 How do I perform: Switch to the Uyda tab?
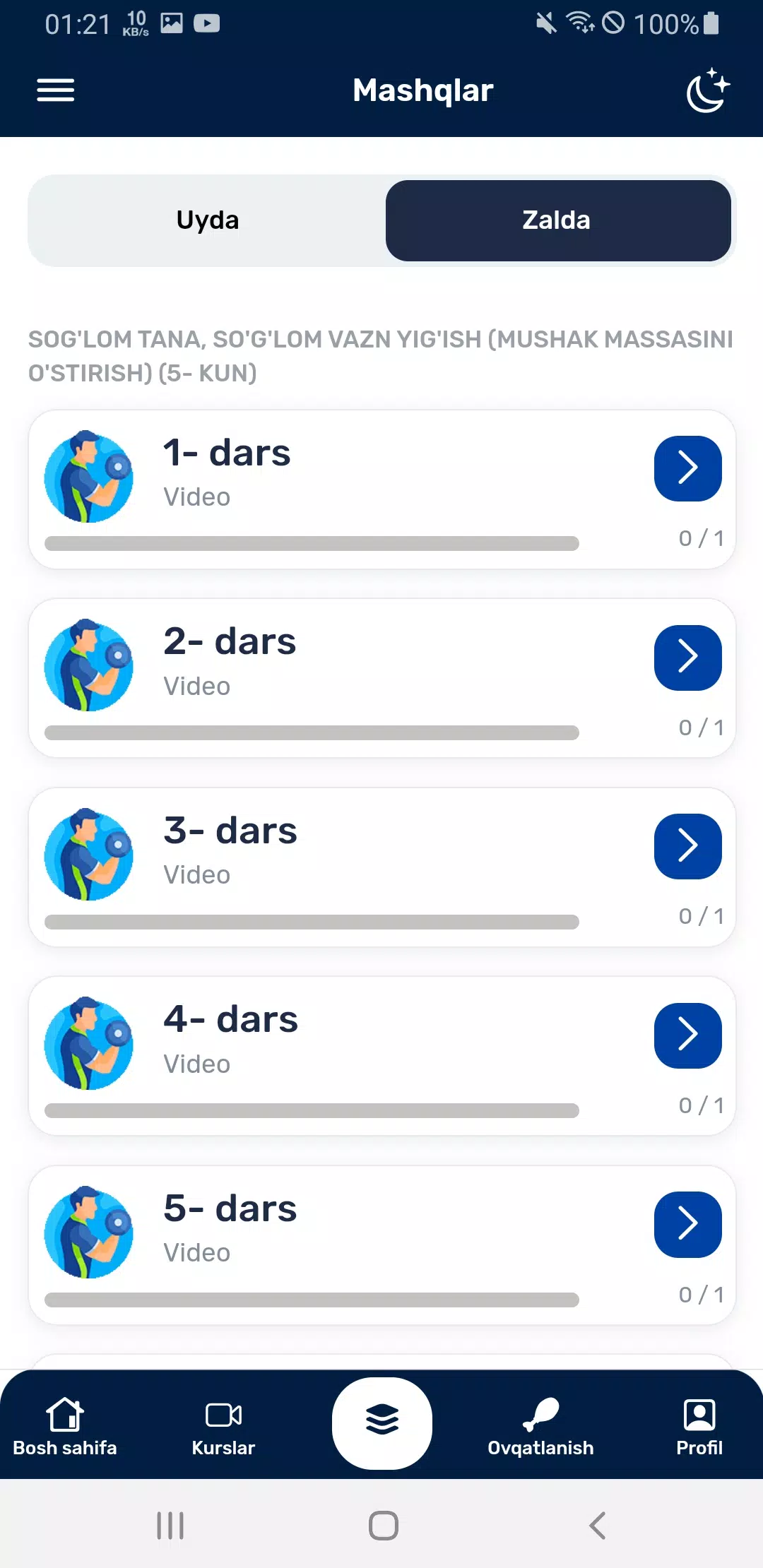click(208, 220)
